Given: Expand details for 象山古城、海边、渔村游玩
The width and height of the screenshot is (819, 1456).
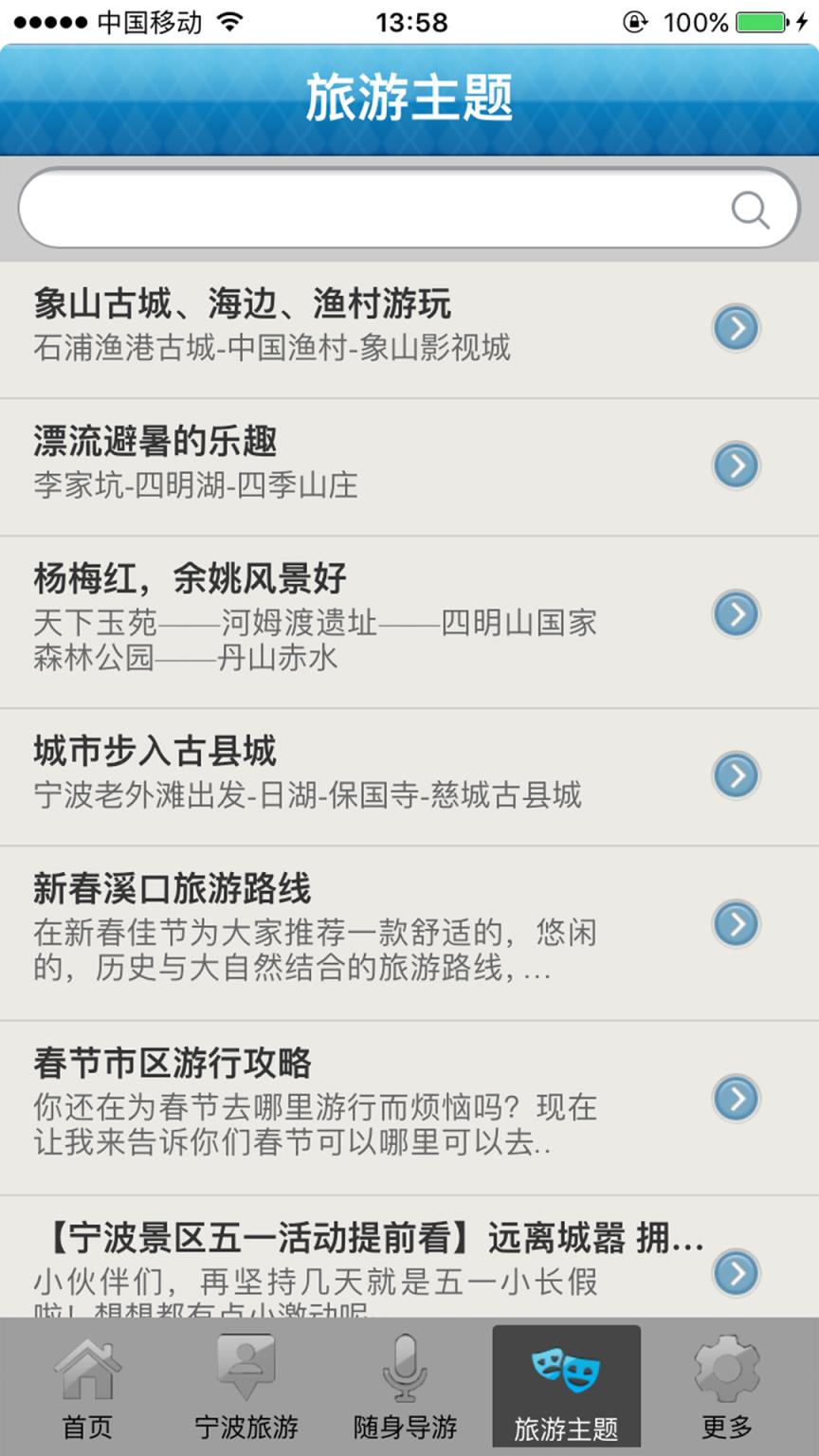Looking at the screenshot, I should click(x=736, y=328).
